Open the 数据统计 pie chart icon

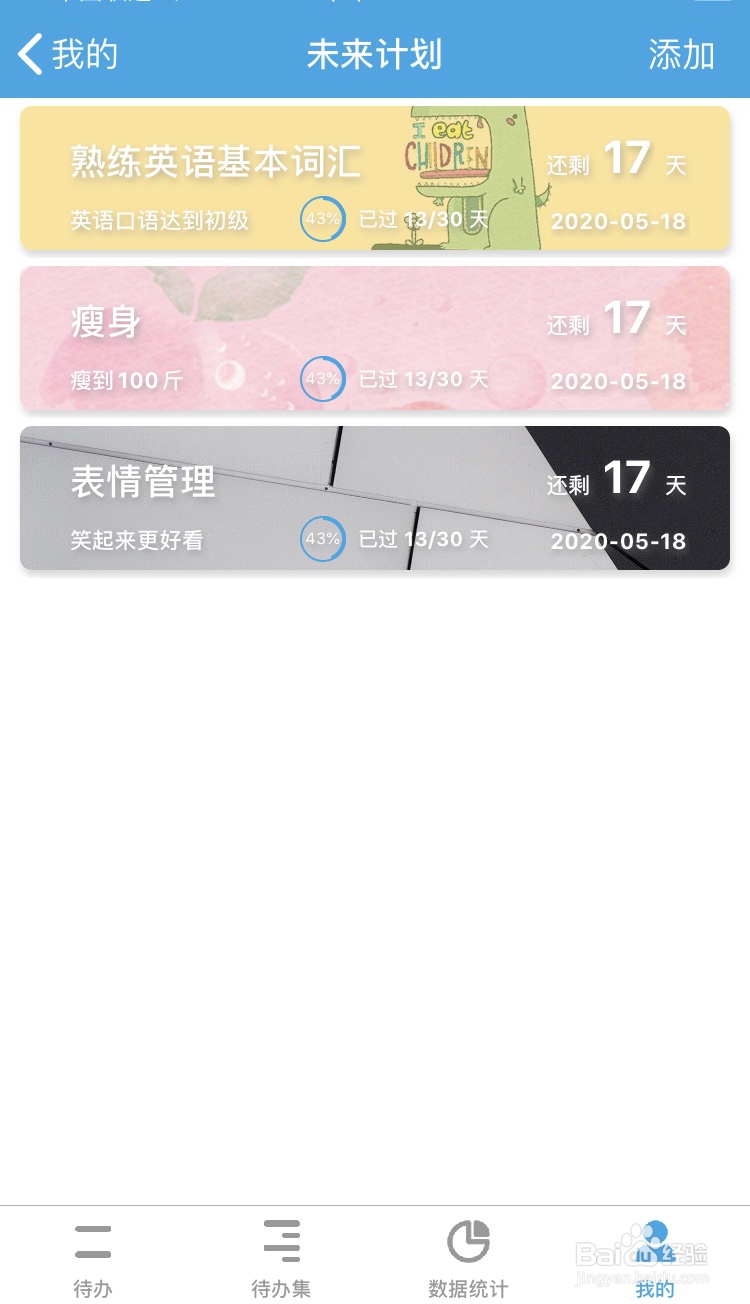[x=467, y=1243]
